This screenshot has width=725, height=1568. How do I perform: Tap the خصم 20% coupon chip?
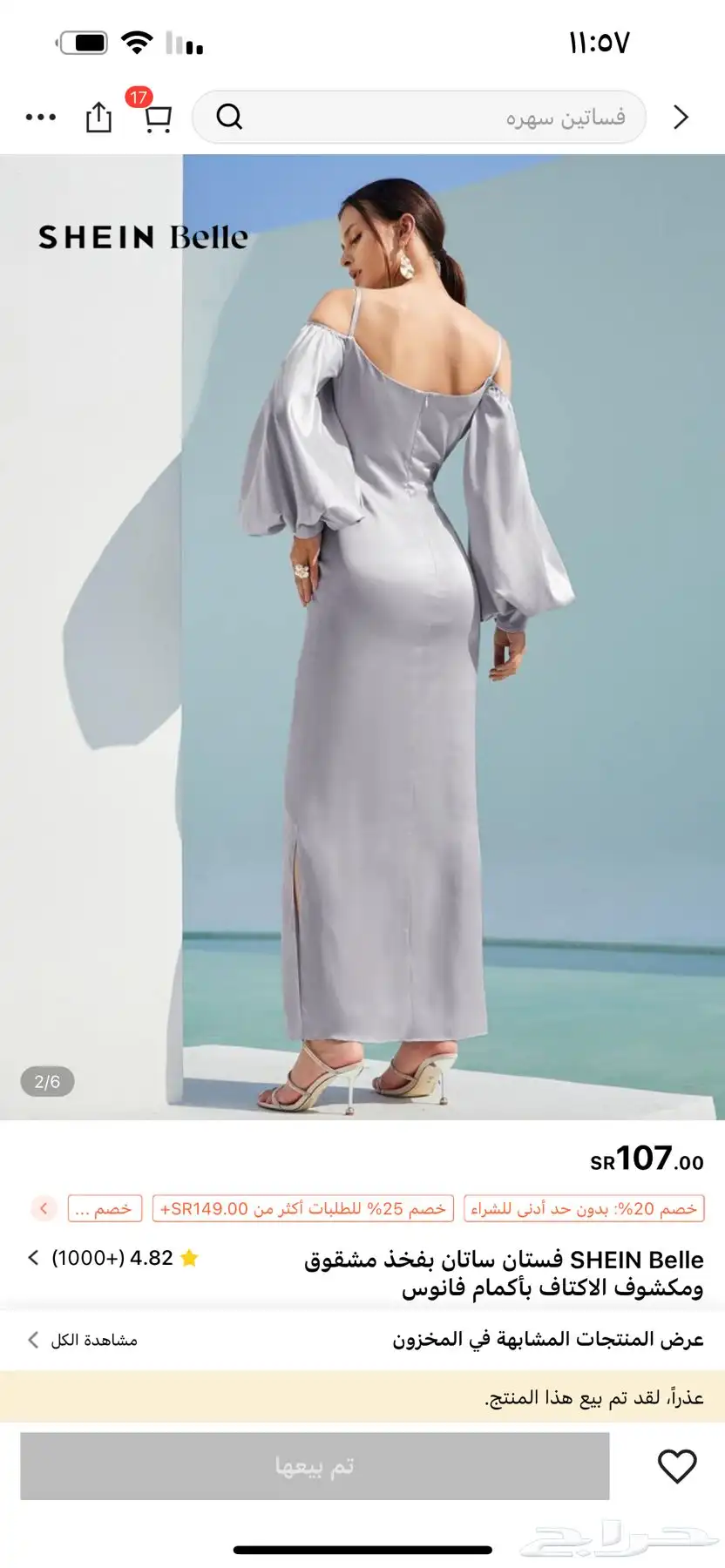[584, 1208]
